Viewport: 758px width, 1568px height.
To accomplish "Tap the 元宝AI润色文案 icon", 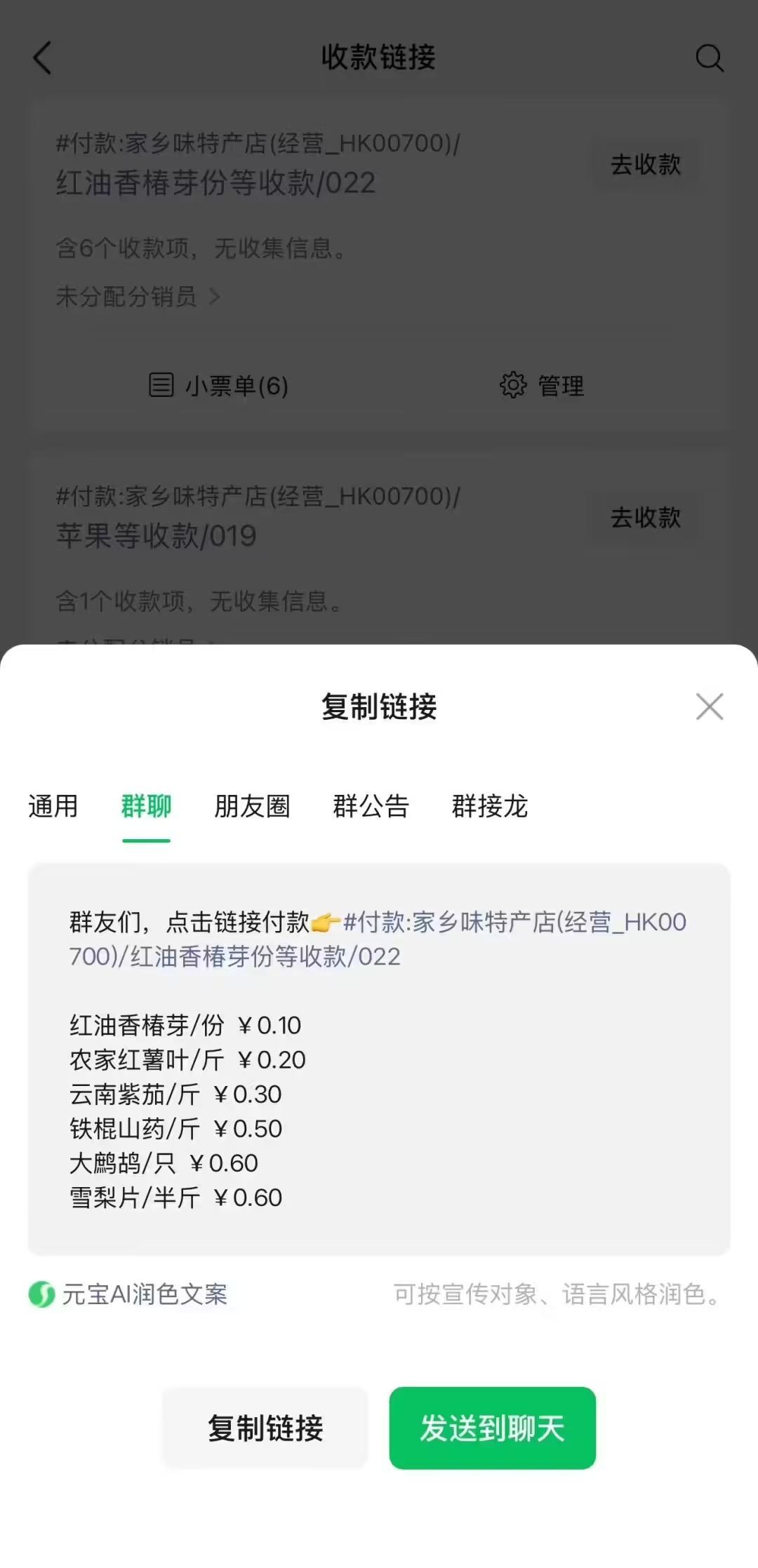I will point(133,1295).
